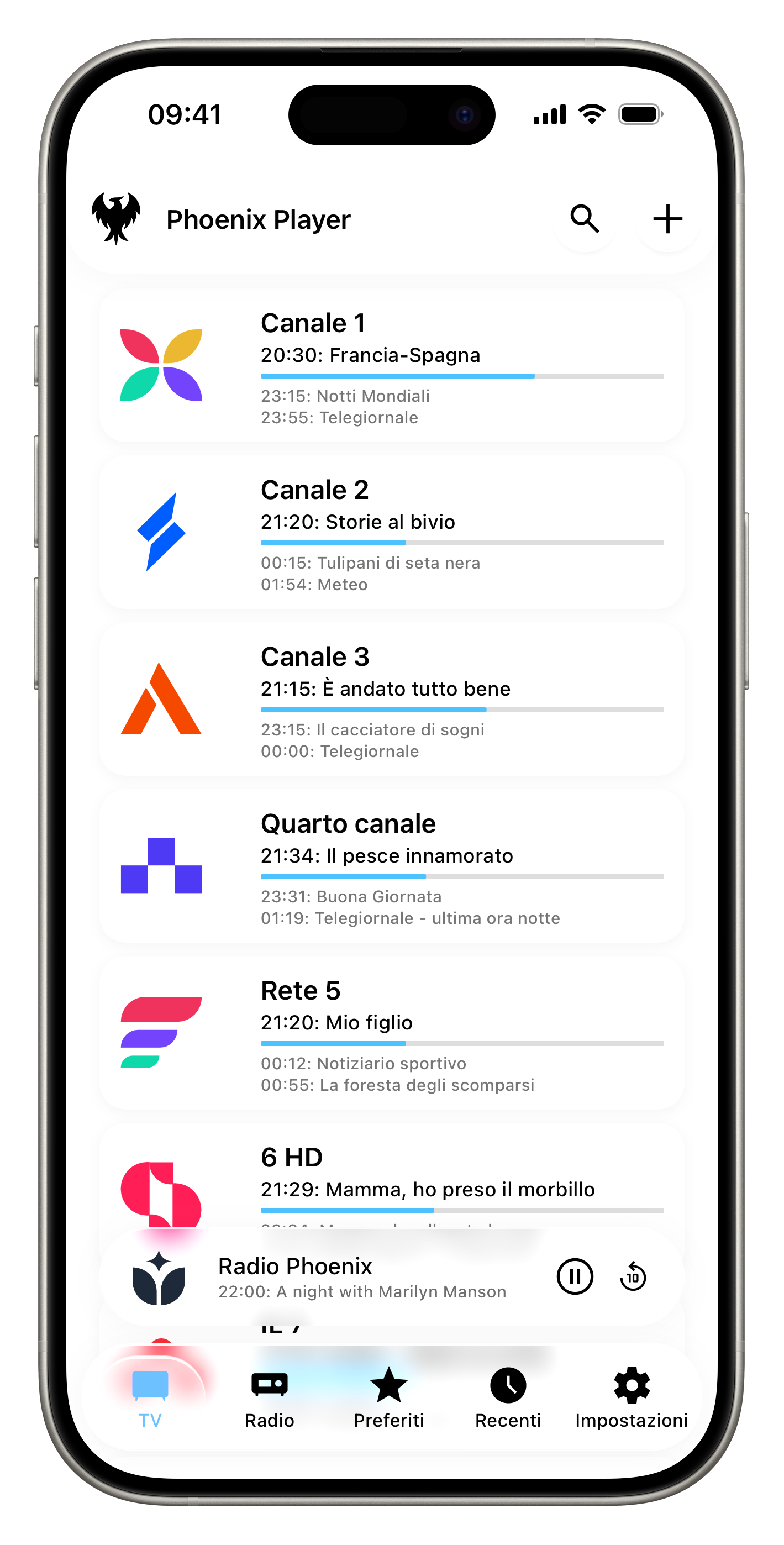
Task: Tap the plus icon to add
Action: 667,219
